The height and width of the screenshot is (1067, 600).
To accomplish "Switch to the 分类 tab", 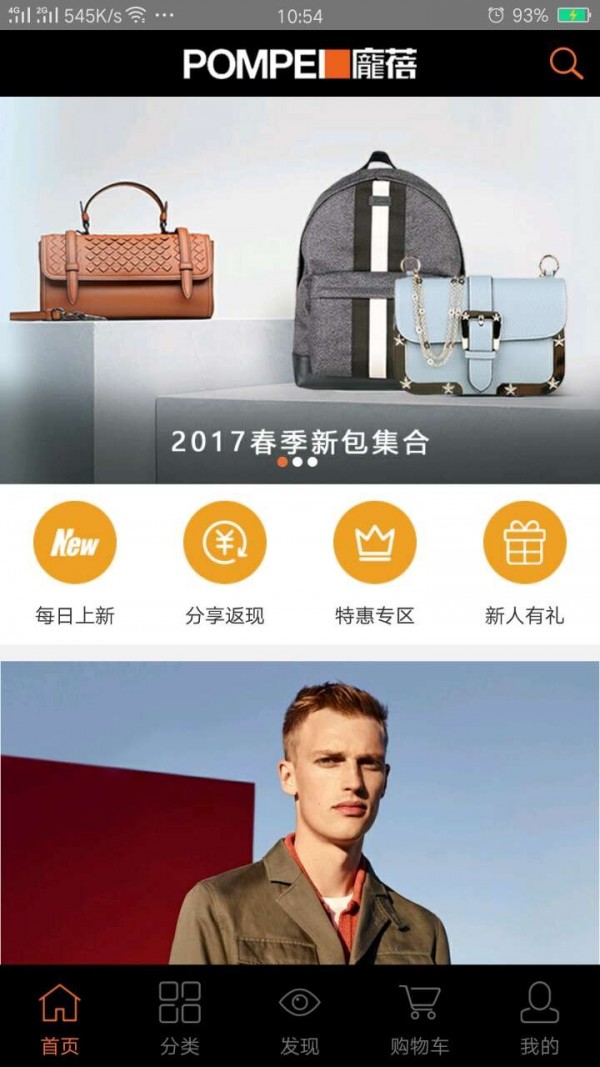I will [x=180, y=1018].
